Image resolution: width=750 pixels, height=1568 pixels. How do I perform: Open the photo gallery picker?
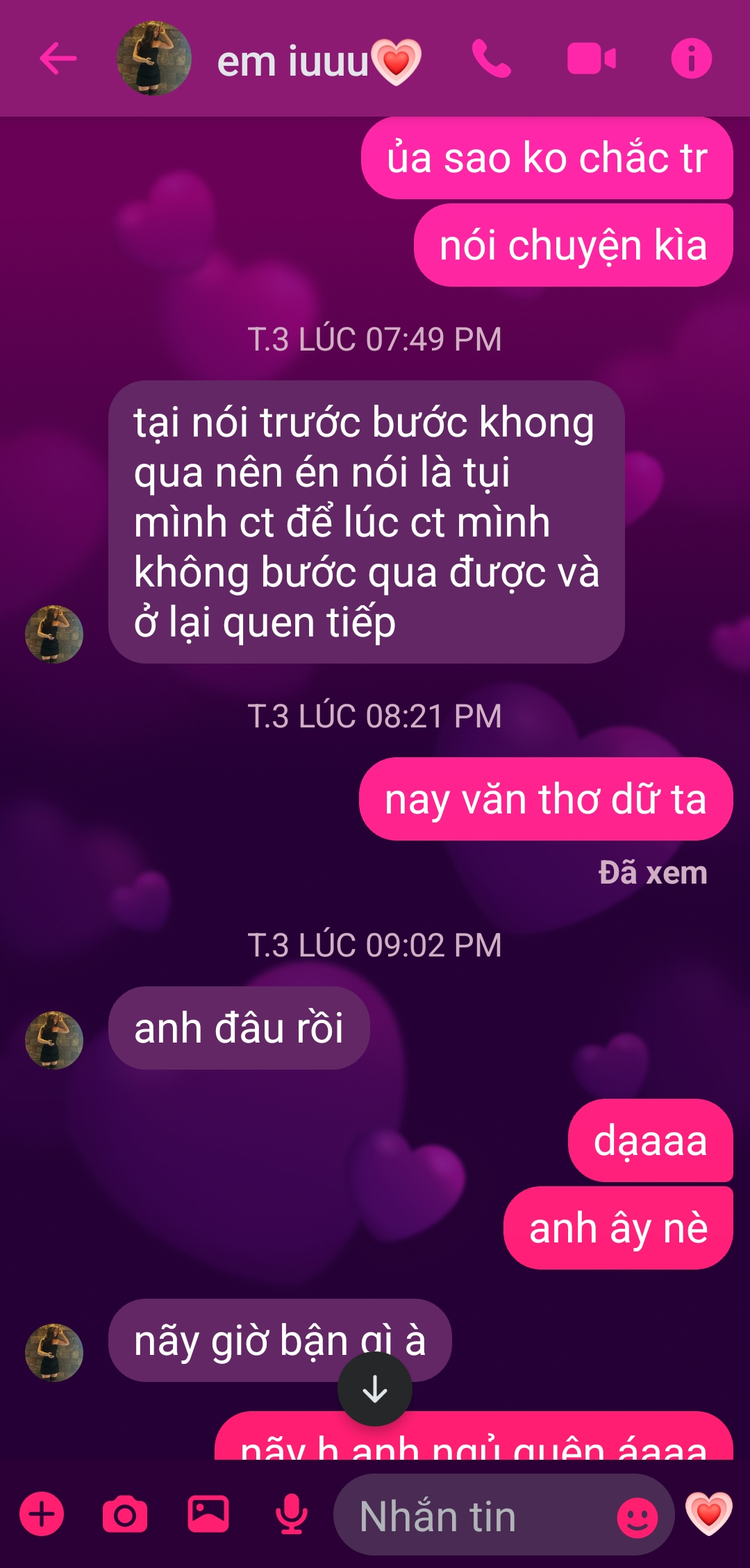[208, 1515]
